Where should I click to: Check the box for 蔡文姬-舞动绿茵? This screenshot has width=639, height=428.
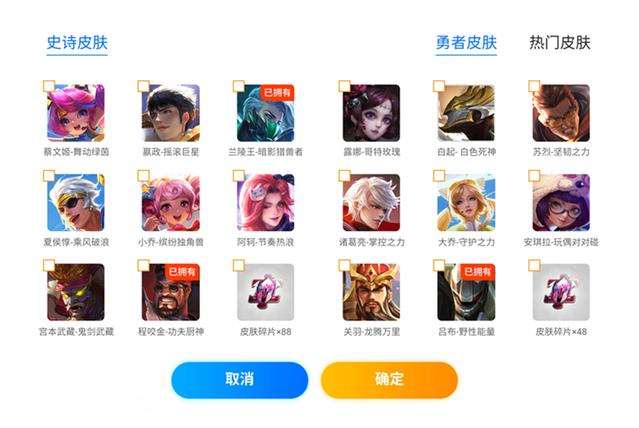click(49, 87)
